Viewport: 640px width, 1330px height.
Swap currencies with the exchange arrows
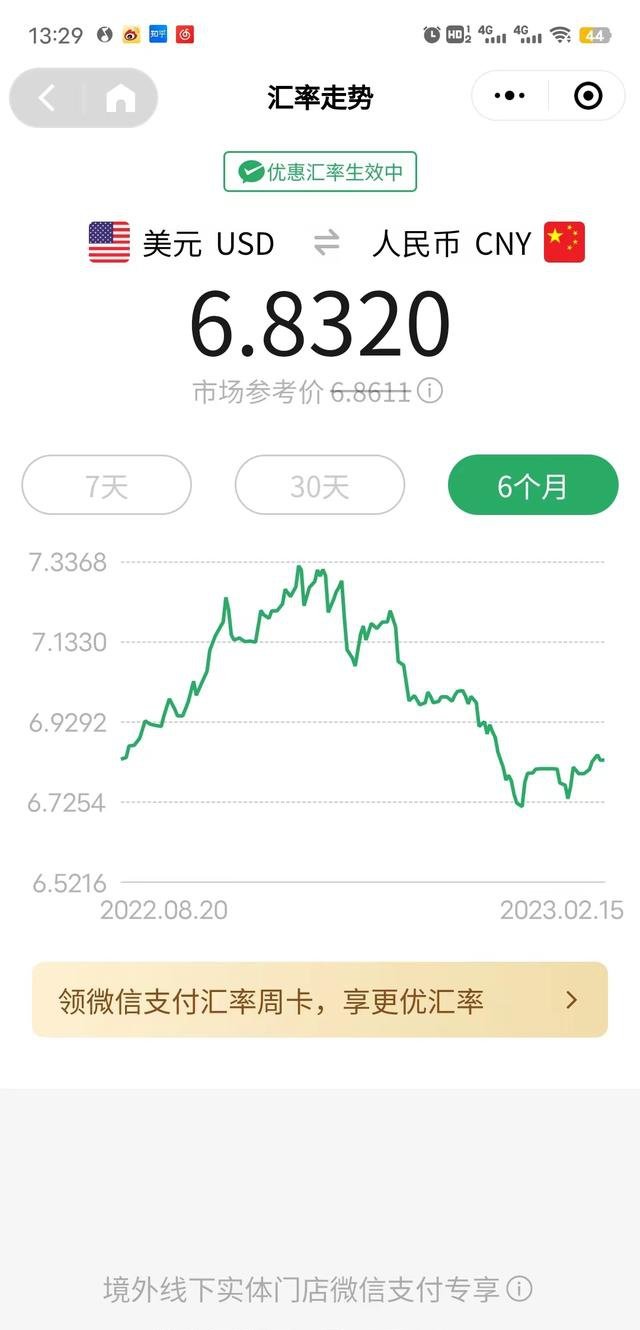[x=326, y=242]
